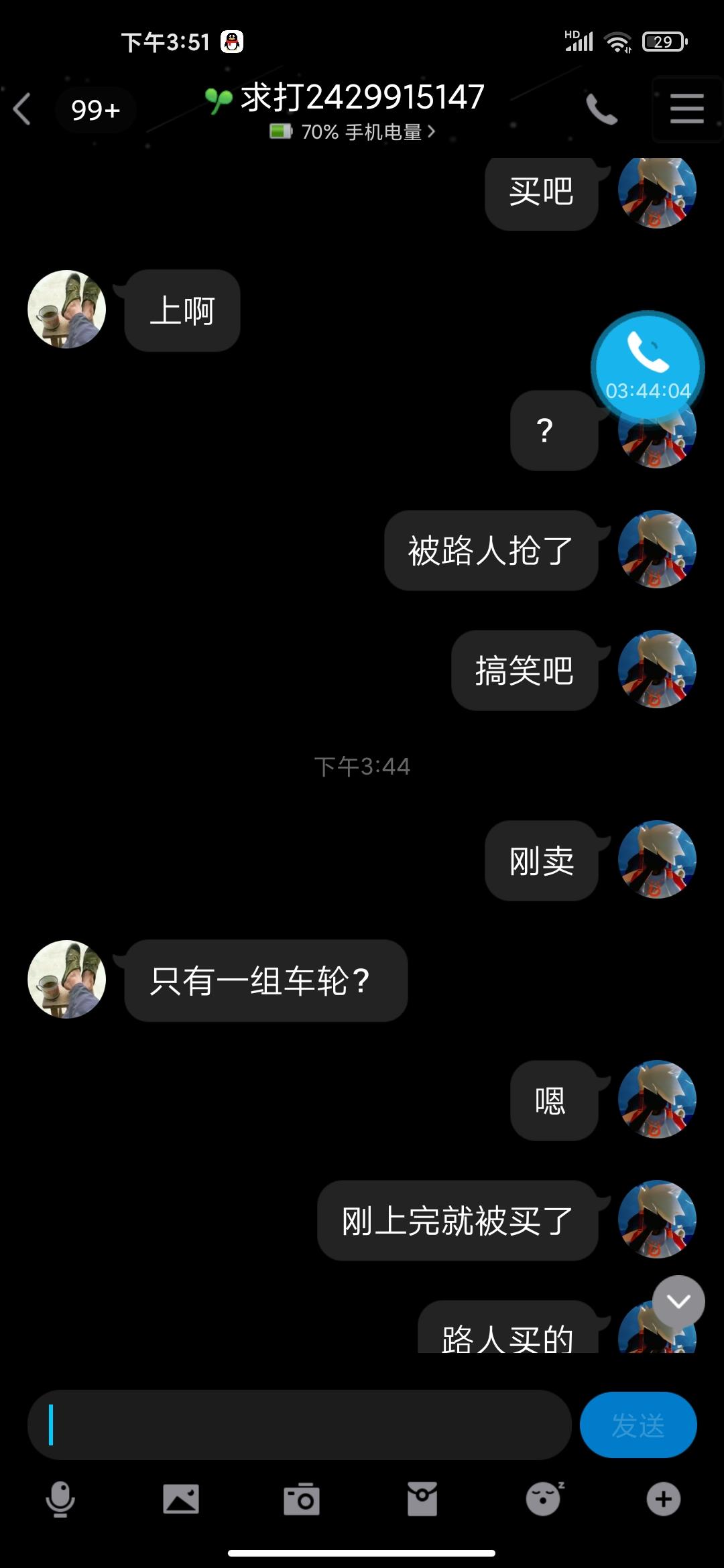Screen dimensions: 724x1568
Task: Focus the message input field
Action: (x=299, y=1425)
